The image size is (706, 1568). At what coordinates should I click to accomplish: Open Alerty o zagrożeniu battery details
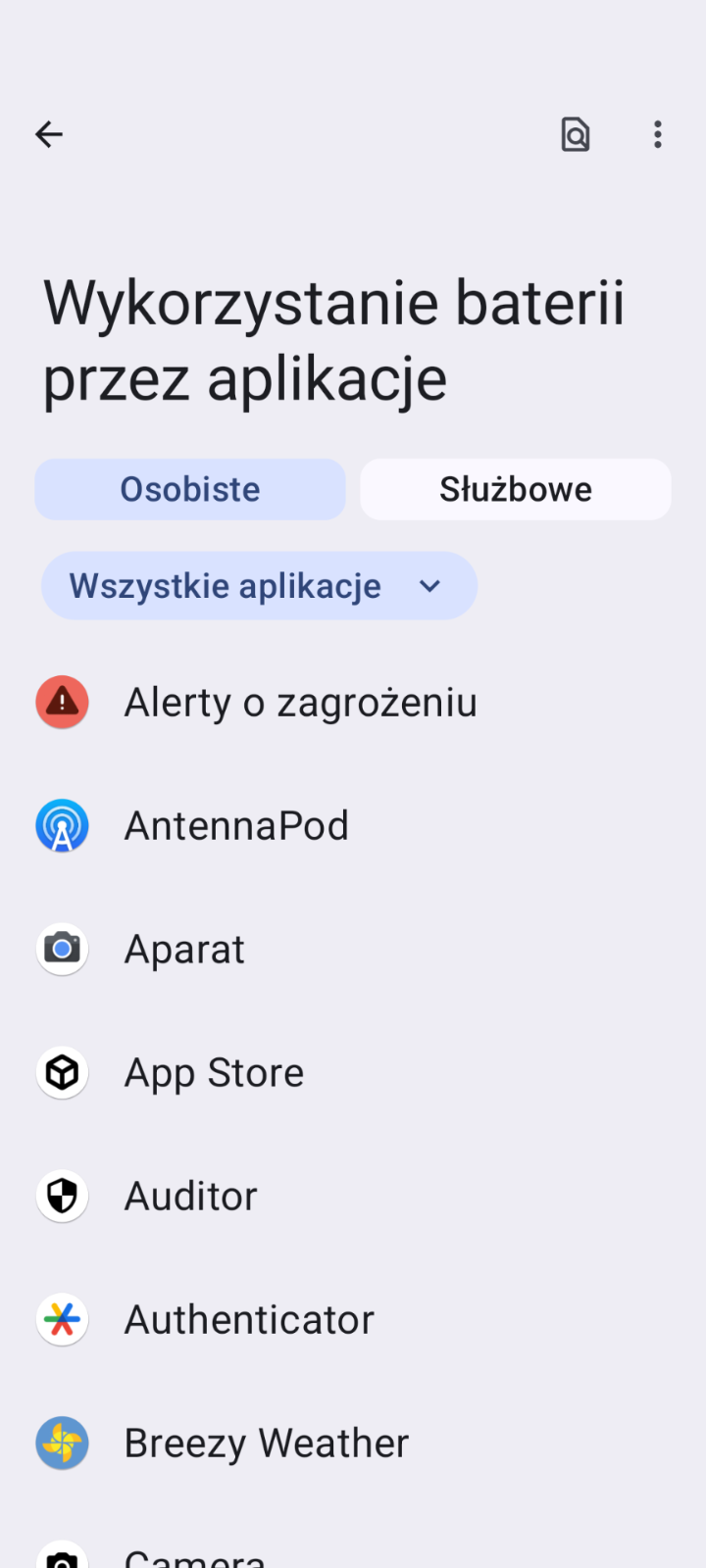[353, 703]
